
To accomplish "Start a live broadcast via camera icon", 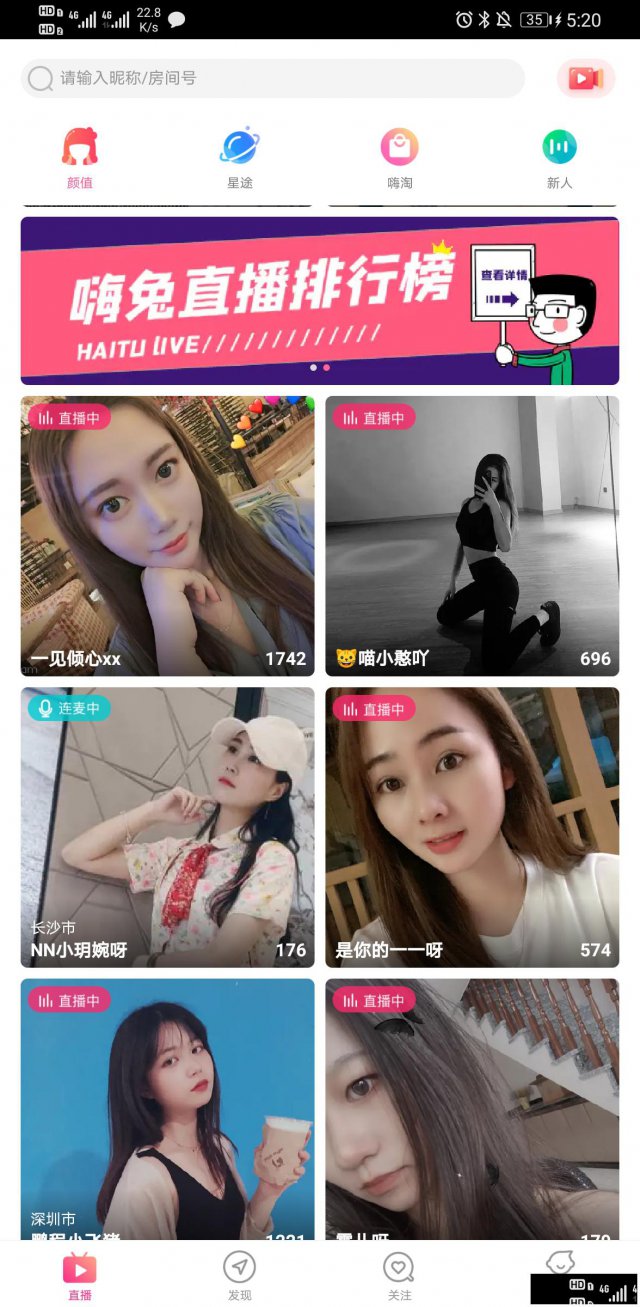I will click(x=583, y=78).
